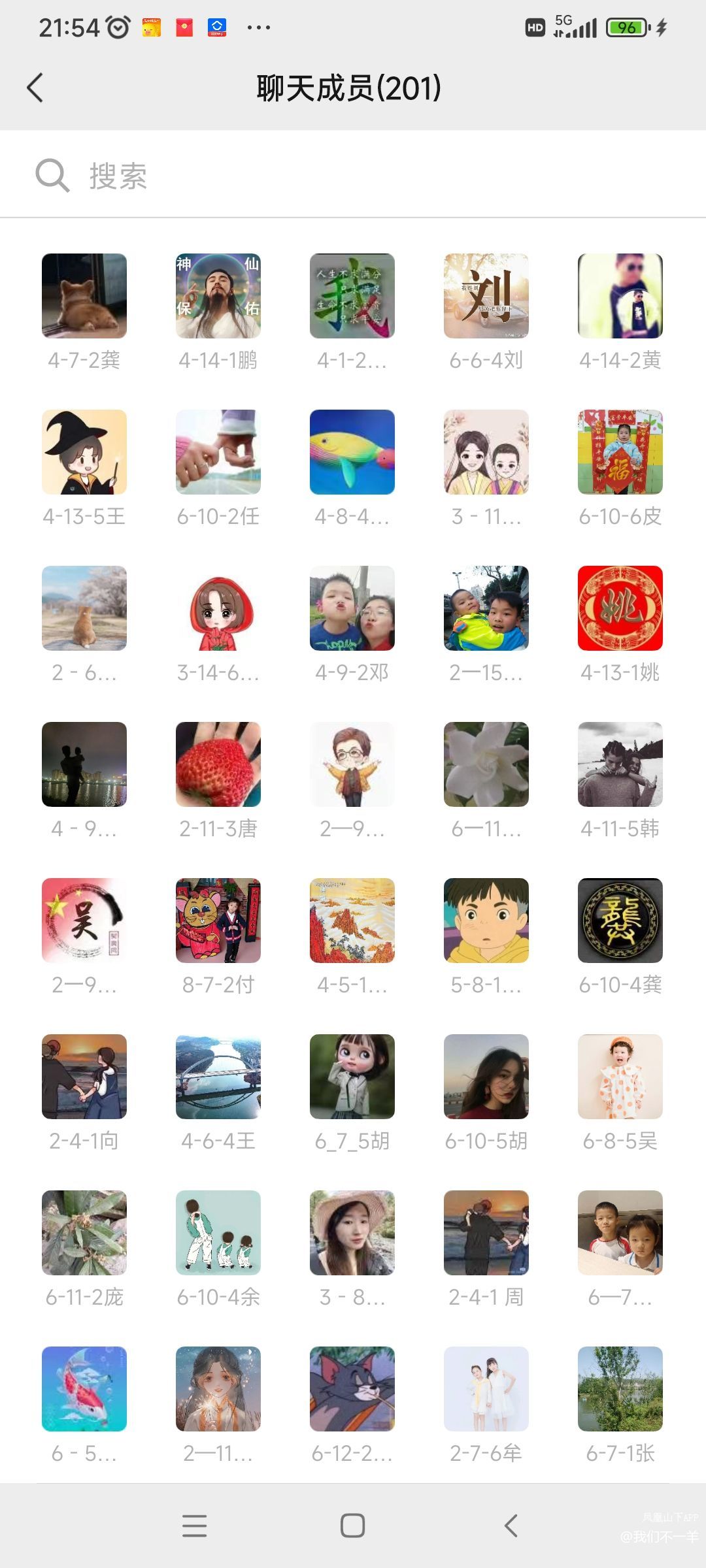Go back from the chat members page
Viewport: 706px width, 1568px height.
[x=35, y=88]
